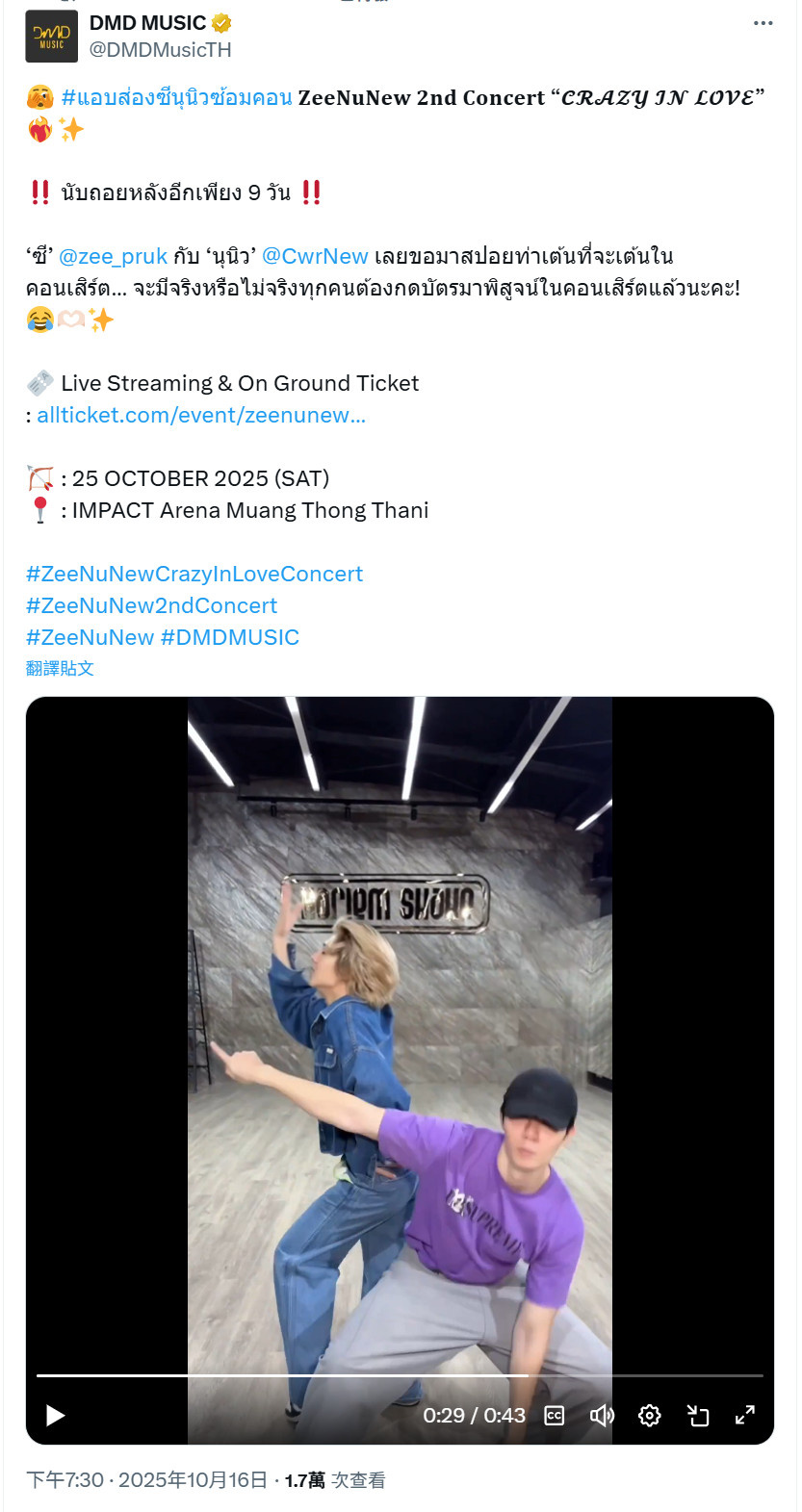The height and width of the screenshot is (1512, 802).
Task: Tap 翻譯貼文 to translate the post
Action: click(60, 668)
